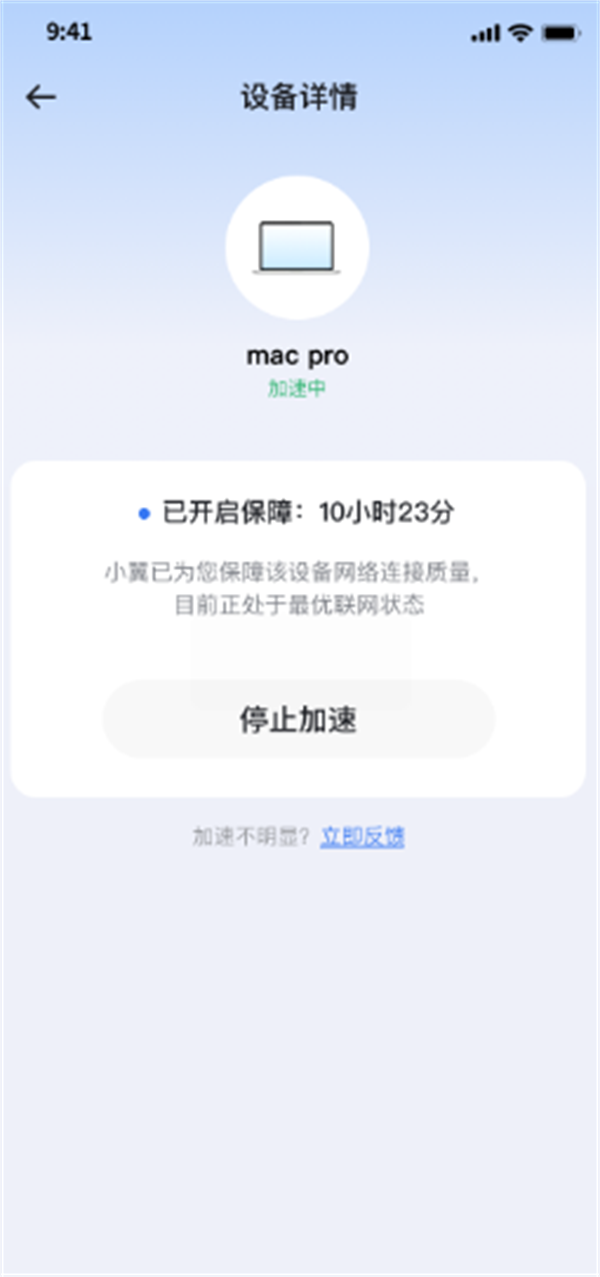600x1277 pixels.
Task: Tap the 停止加速 button
Action: coord(298,719)
